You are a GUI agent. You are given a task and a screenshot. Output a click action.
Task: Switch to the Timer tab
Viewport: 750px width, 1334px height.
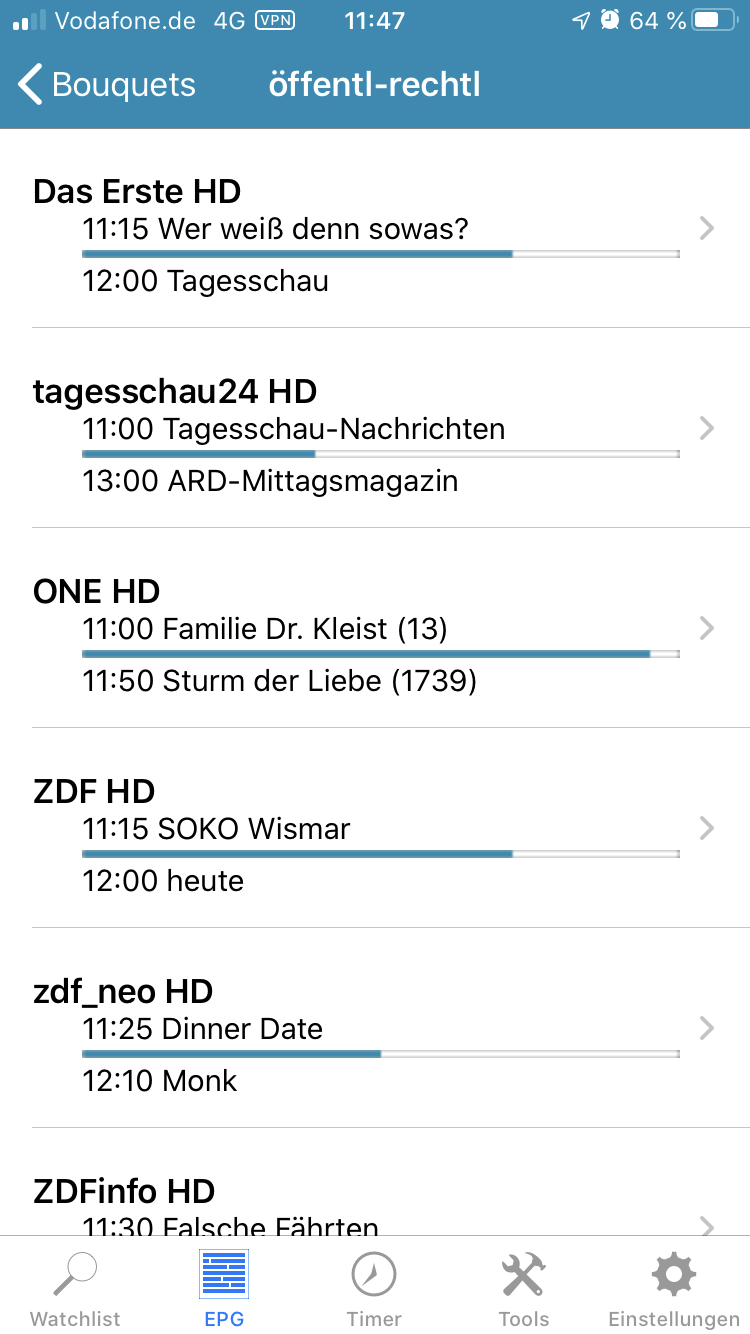(374, 1288)
